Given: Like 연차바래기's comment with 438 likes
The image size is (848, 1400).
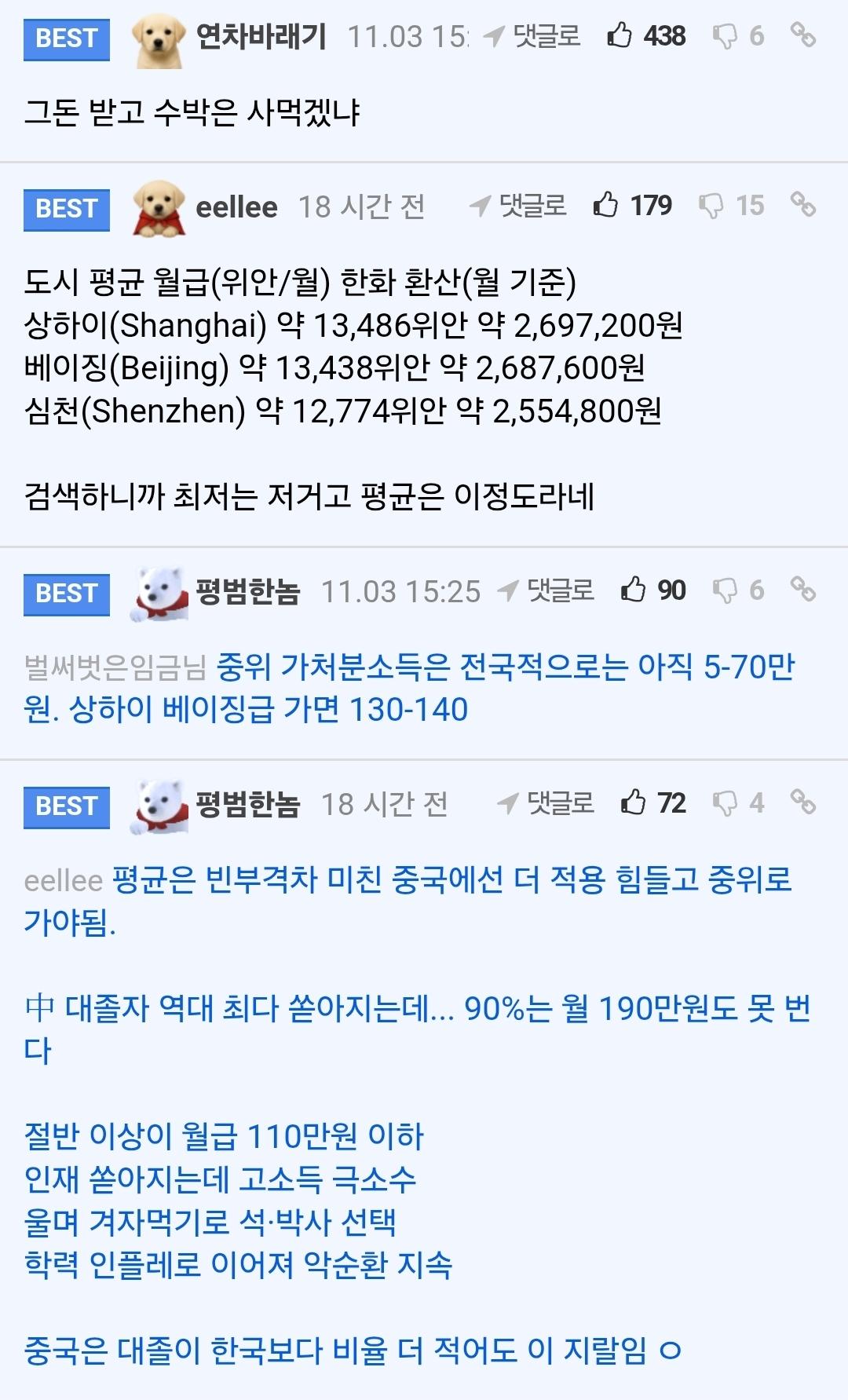Looking at the screenshot, I should tap(620, 35).
